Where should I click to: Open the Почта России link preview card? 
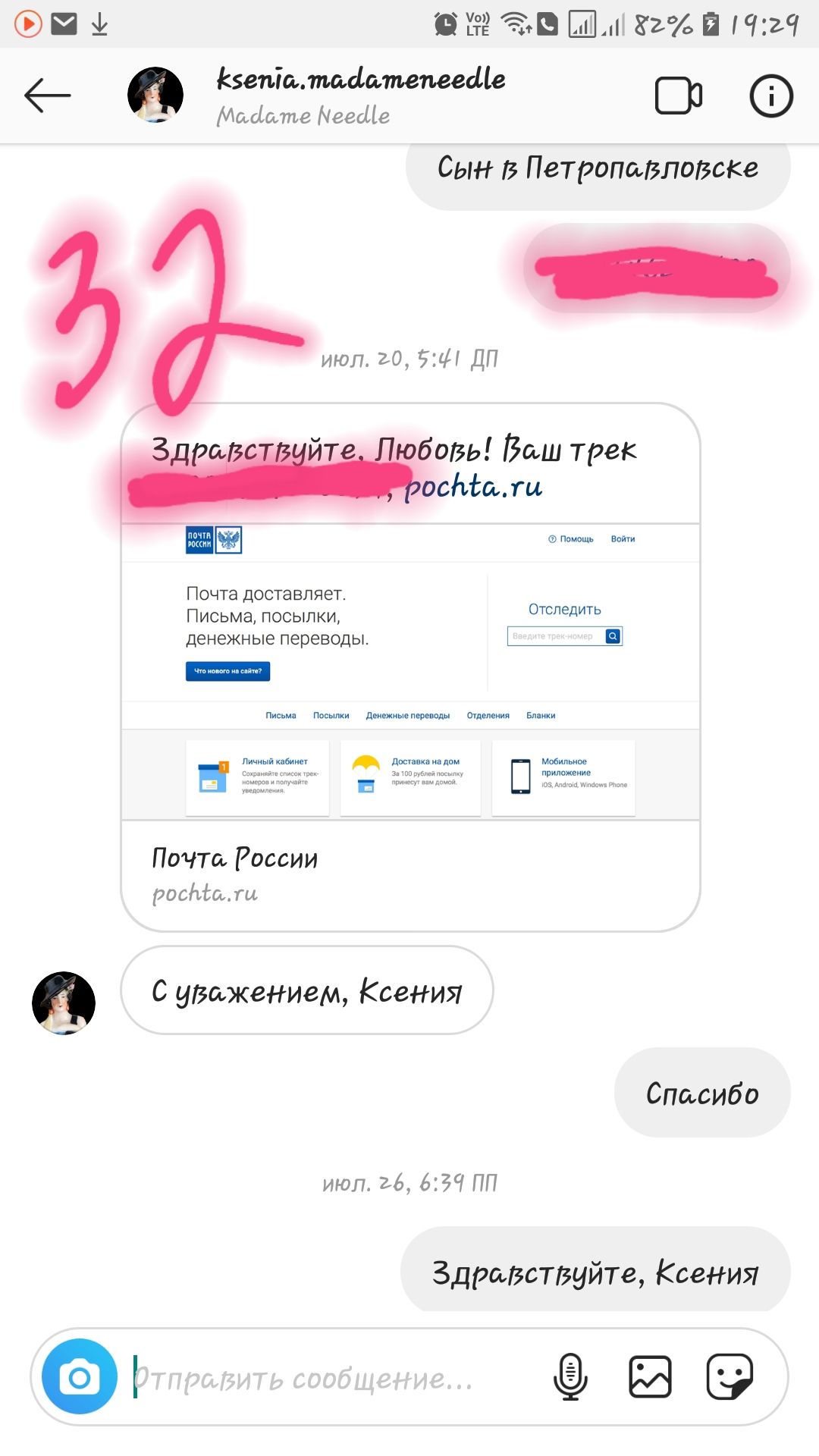[x=409, y=874]
